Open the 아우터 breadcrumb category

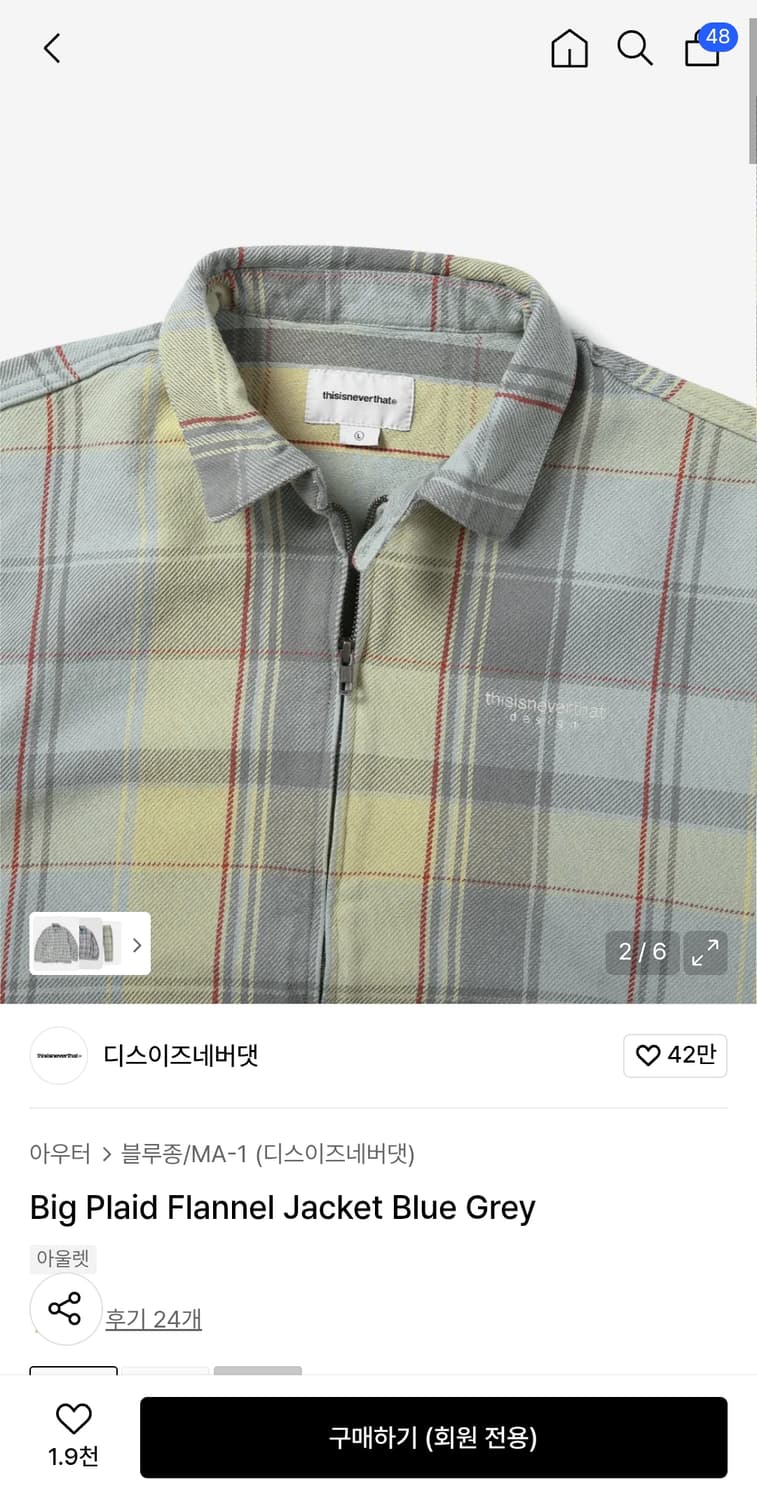[60, 1154]
